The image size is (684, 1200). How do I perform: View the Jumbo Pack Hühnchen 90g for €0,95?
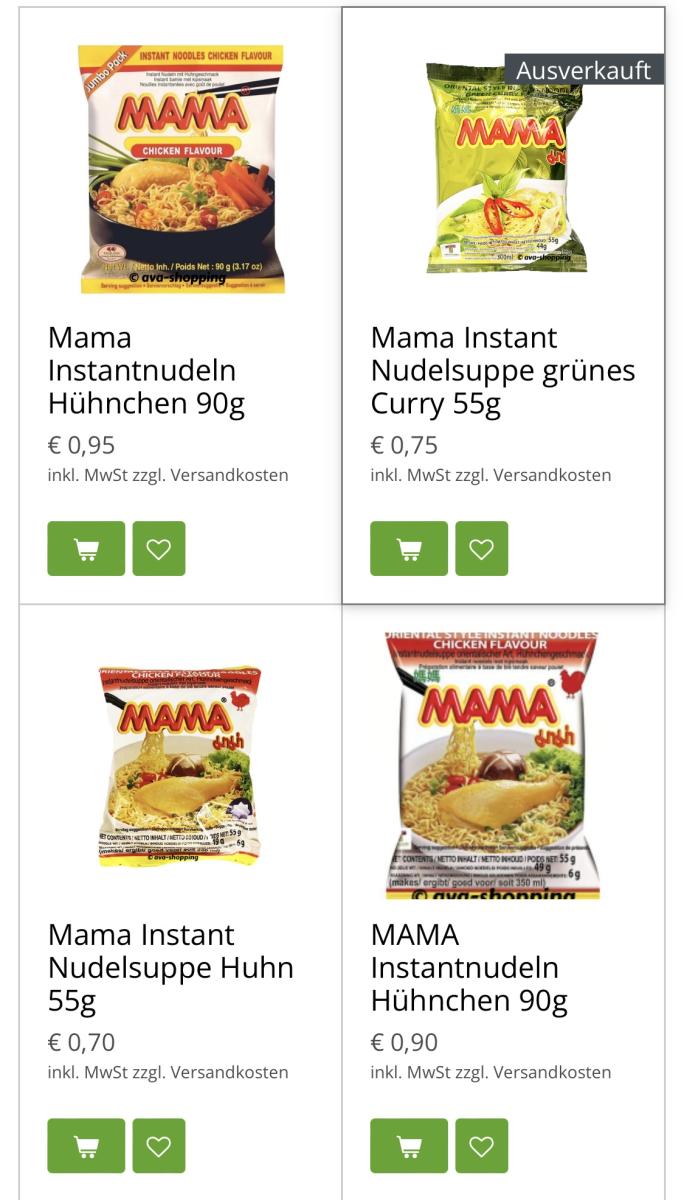click(146, 370)
